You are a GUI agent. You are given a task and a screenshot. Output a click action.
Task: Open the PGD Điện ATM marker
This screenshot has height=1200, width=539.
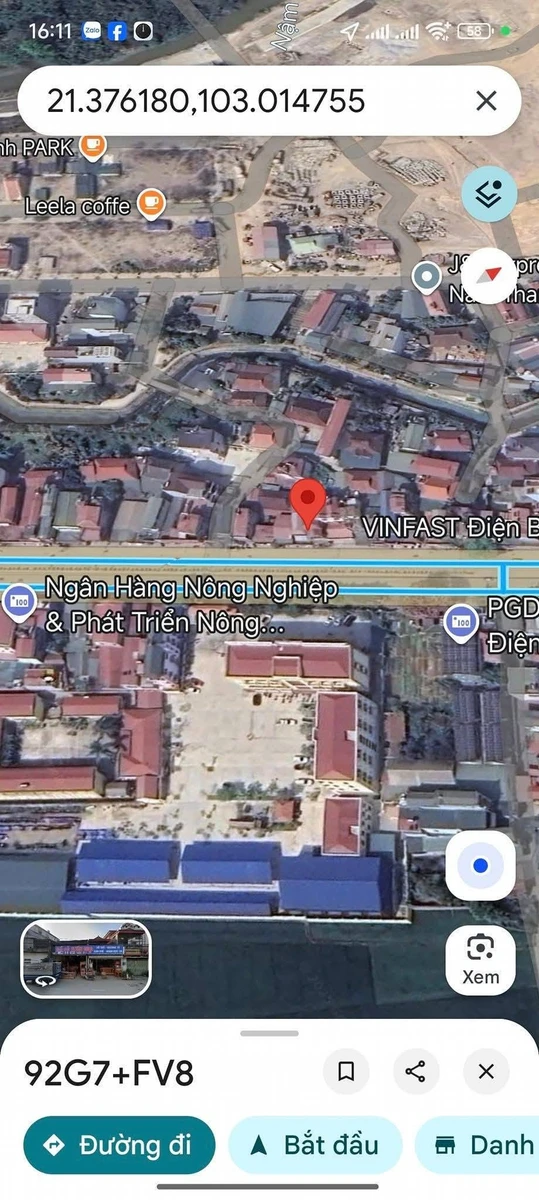(x=461, y=622)
